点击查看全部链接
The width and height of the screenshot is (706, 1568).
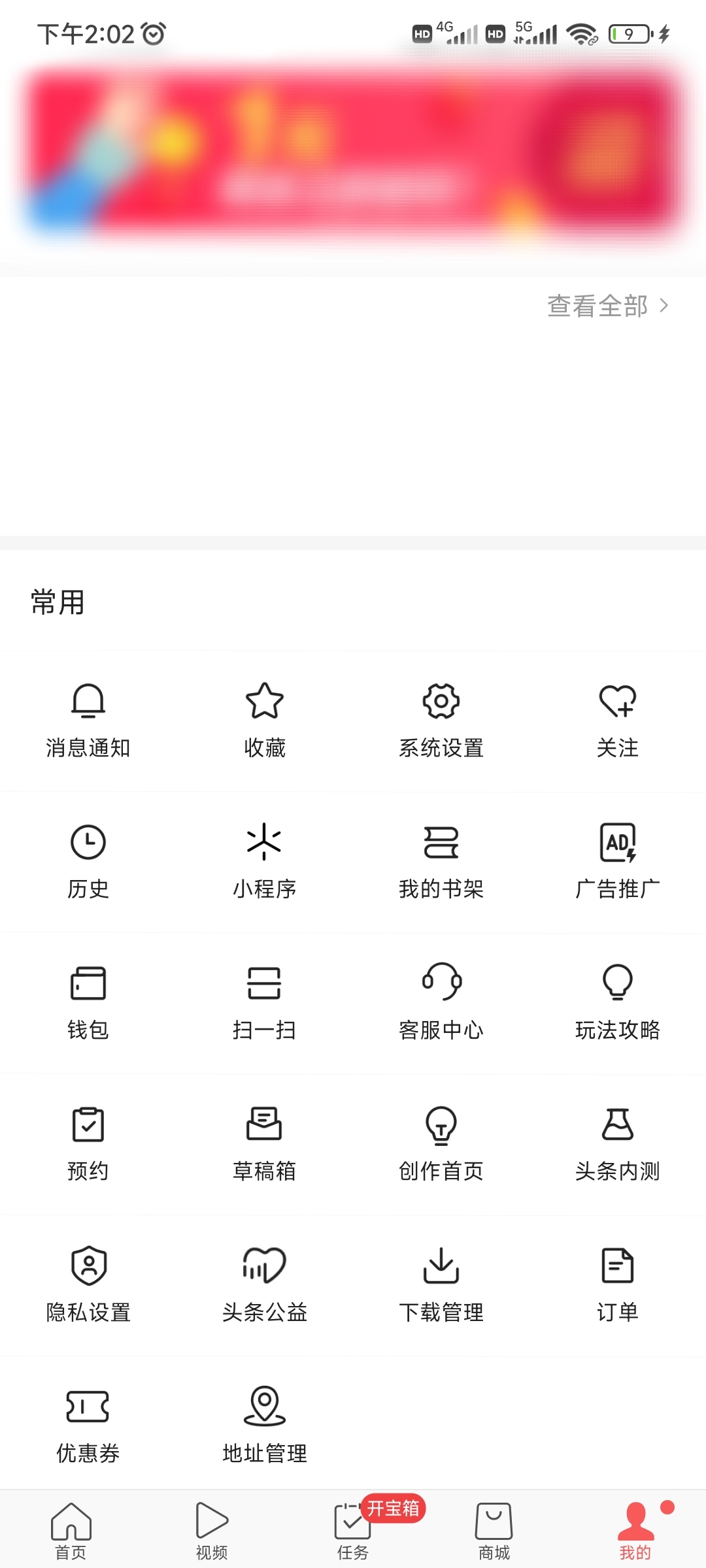(x=608, y=304)
